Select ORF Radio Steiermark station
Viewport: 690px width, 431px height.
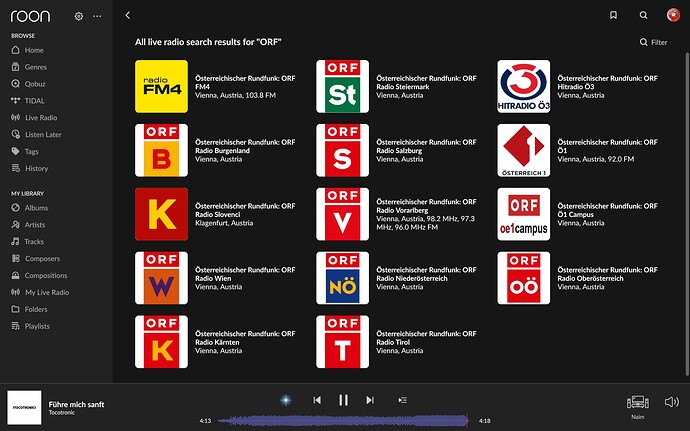(342, 86)
